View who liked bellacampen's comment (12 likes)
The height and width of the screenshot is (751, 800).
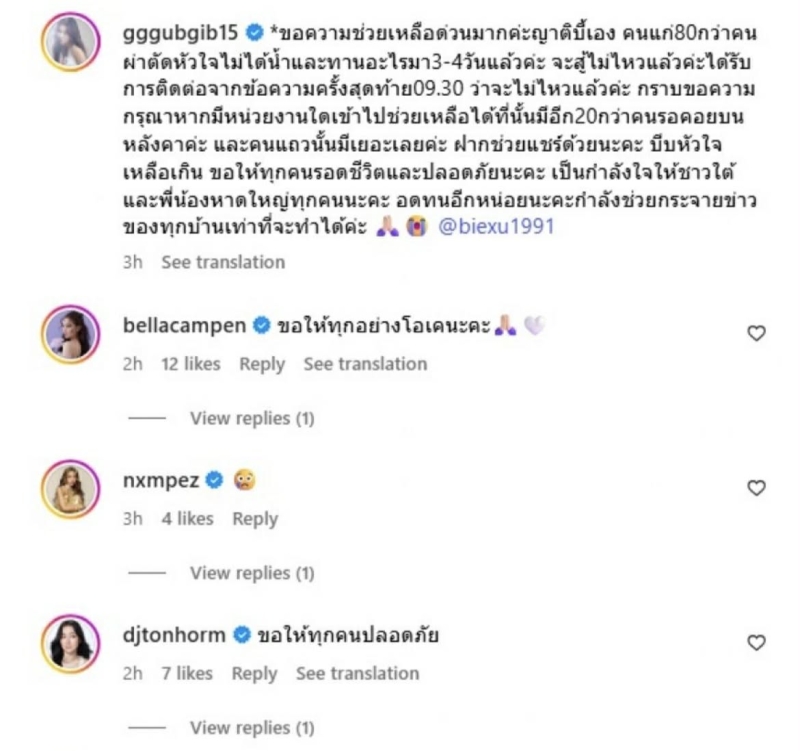point(190,364)
